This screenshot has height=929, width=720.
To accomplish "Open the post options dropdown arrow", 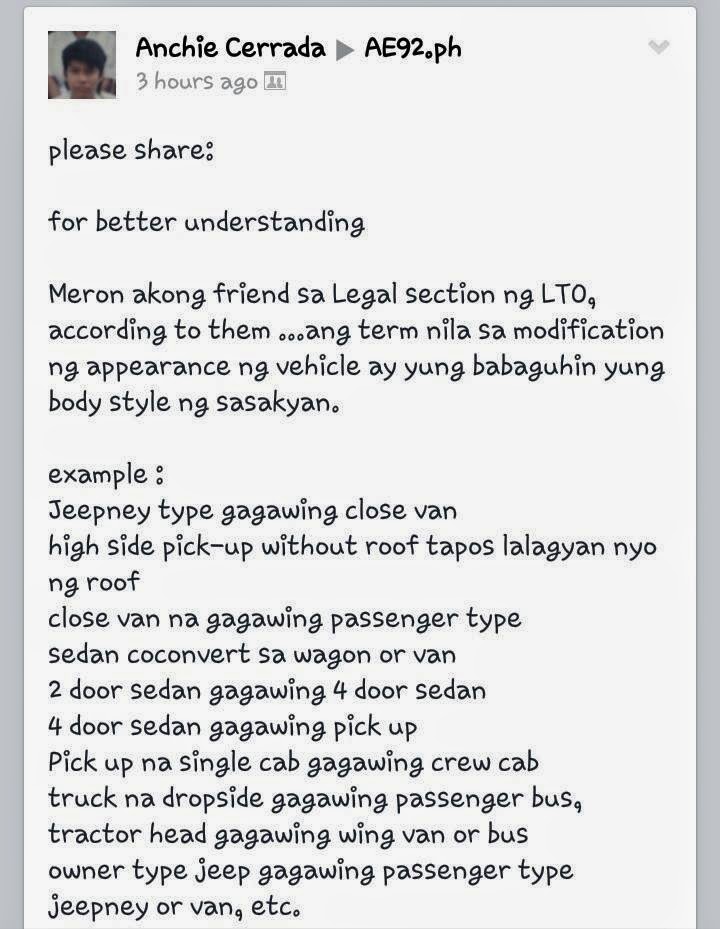I will click(658, 47).
